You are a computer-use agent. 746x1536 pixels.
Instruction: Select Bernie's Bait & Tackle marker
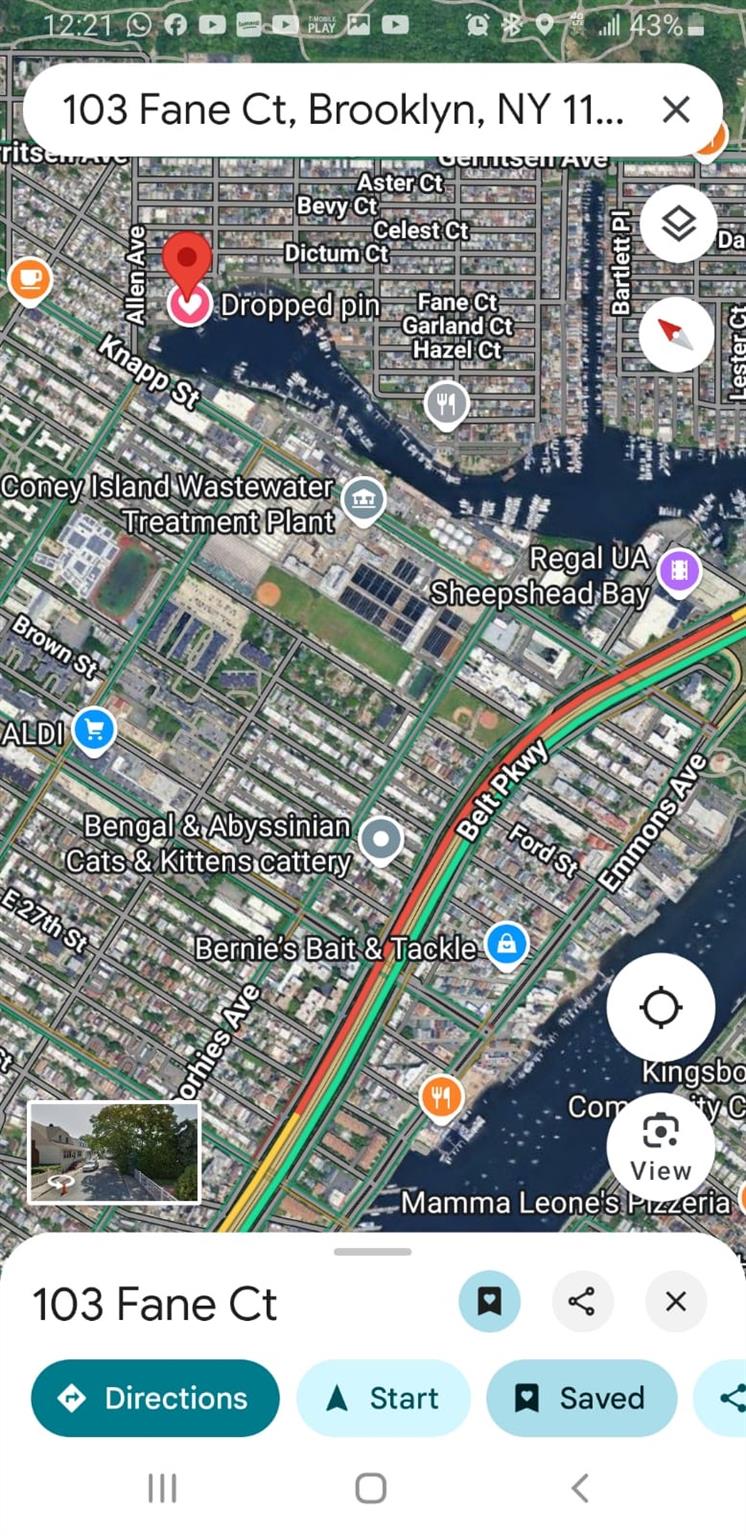[x=506, y=943]
